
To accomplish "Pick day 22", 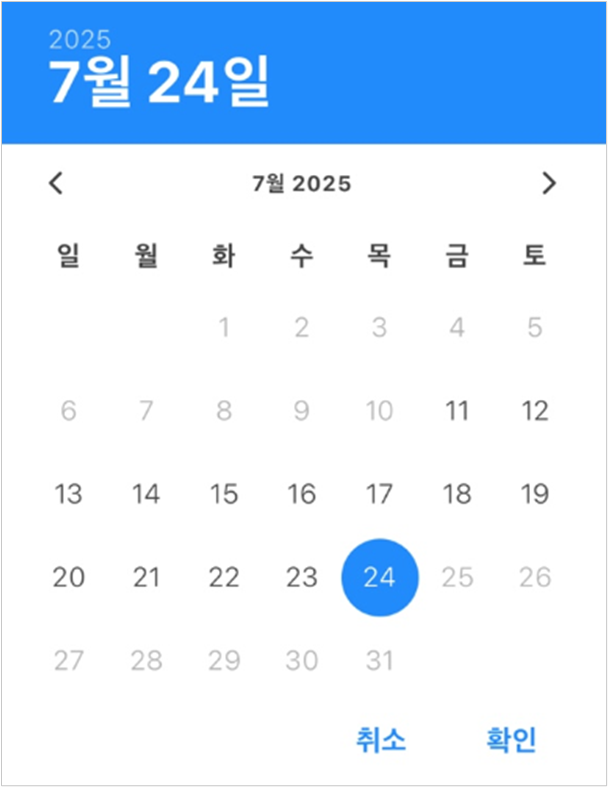I will point(224,577).
